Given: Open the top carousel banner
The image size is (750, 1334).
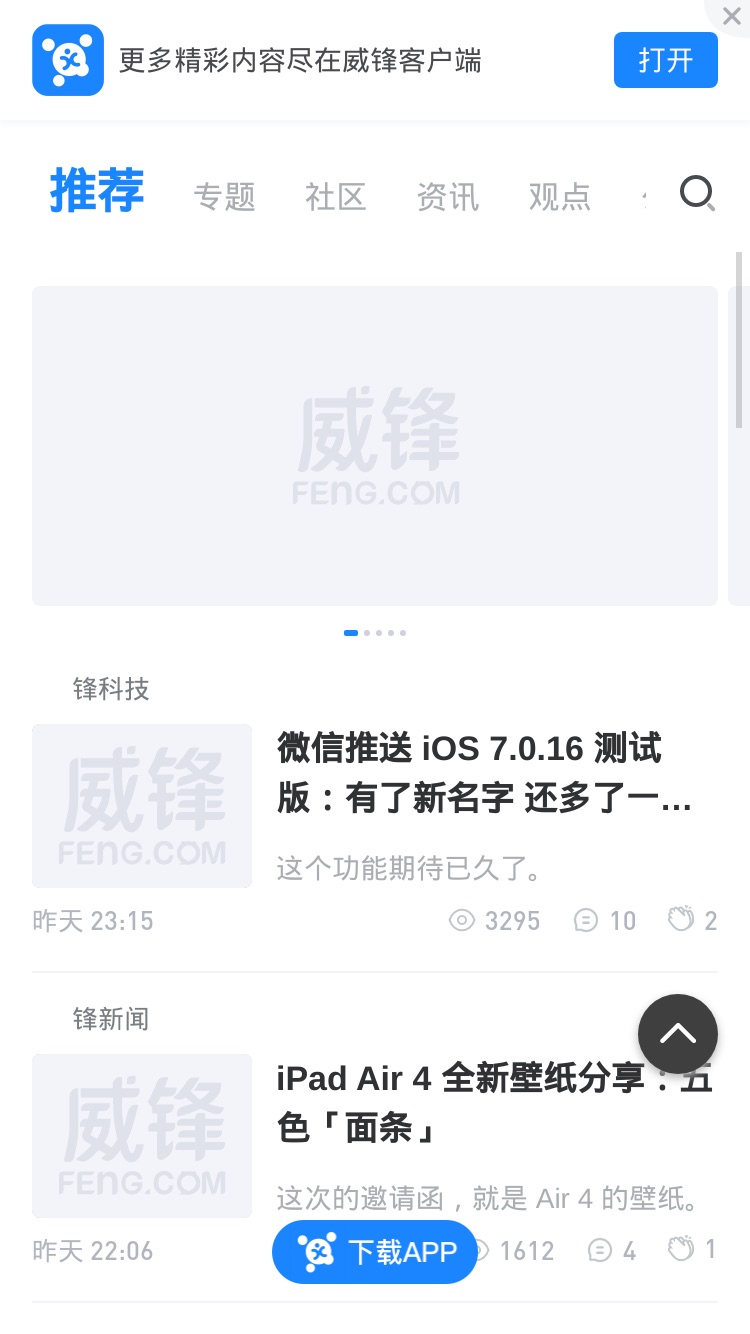Looking at the screenshot, I should click(x=375, y=446).
